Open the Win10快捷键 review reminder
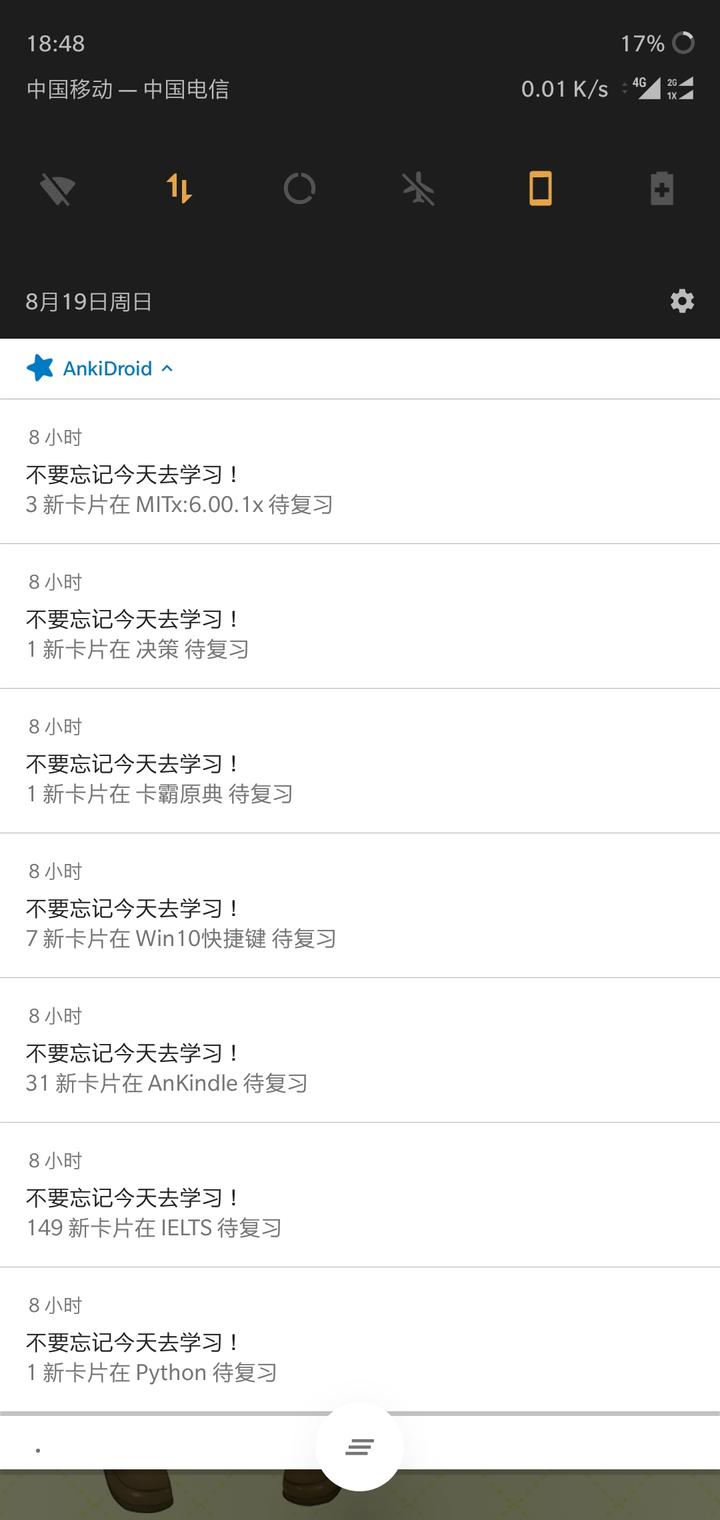This screenshot has width=720, height=1520. click(x=360, y=906)
